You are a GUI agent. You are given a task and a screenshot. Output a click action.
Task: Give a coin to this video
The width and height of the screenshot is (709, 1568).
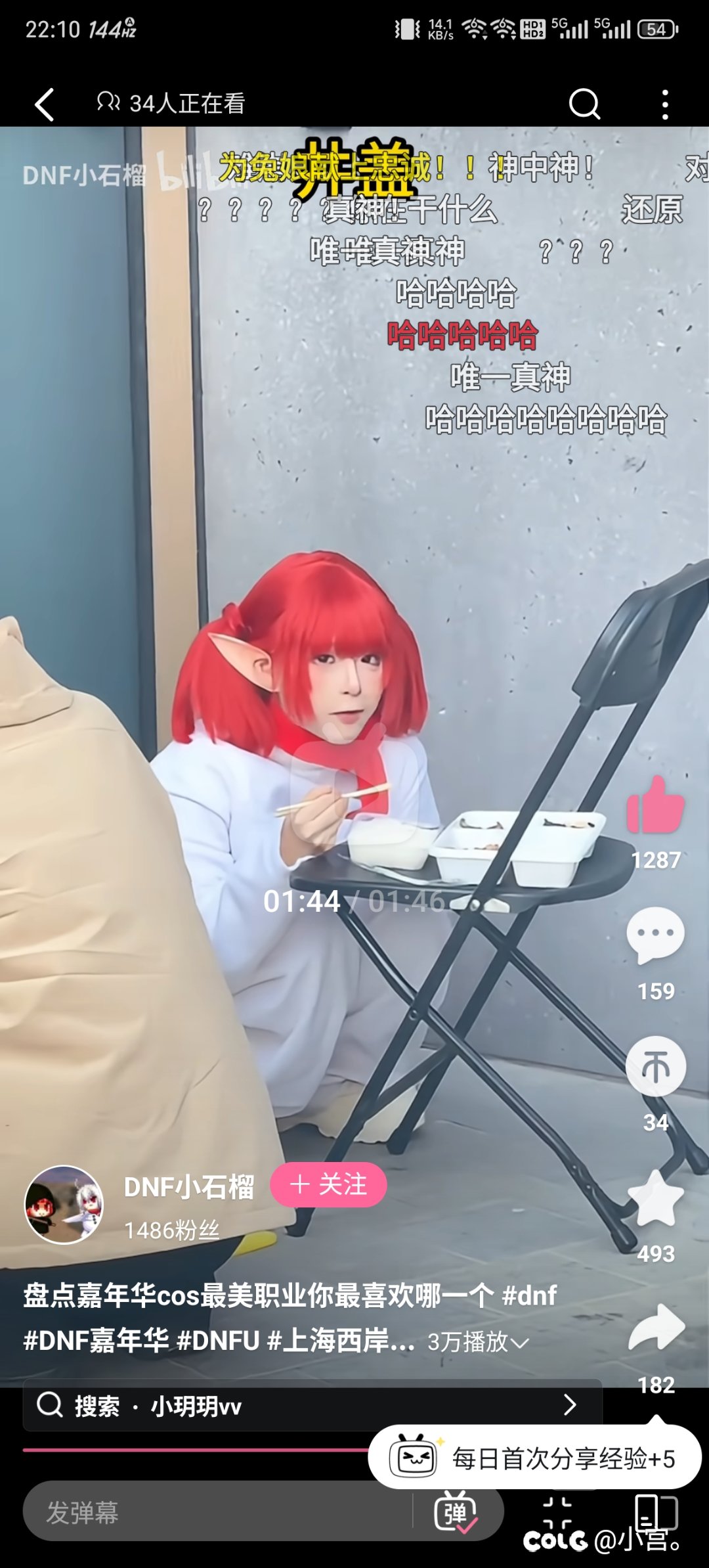pyautogui.click(x=655, y=1067)
